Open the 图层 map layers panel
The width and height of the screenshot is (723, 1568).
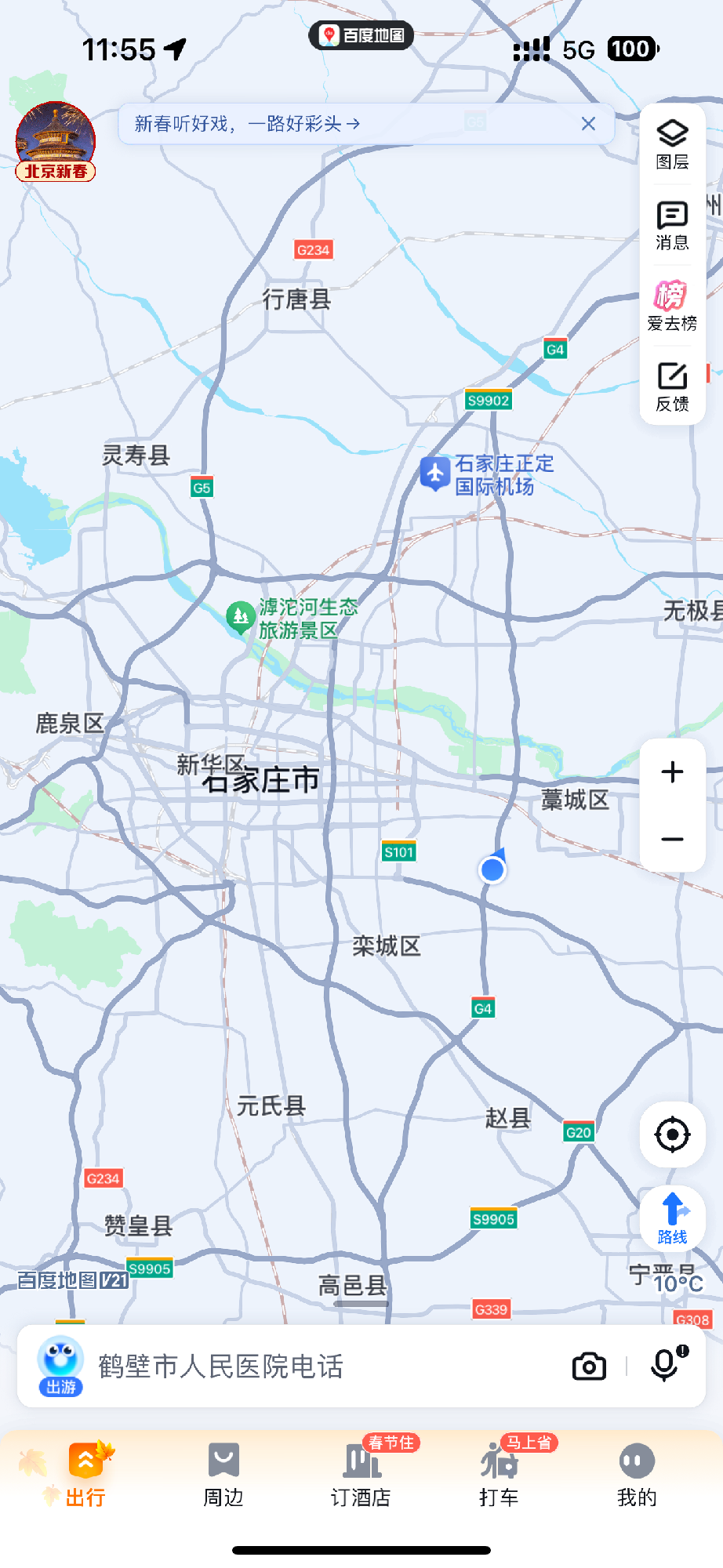[672, 145]
